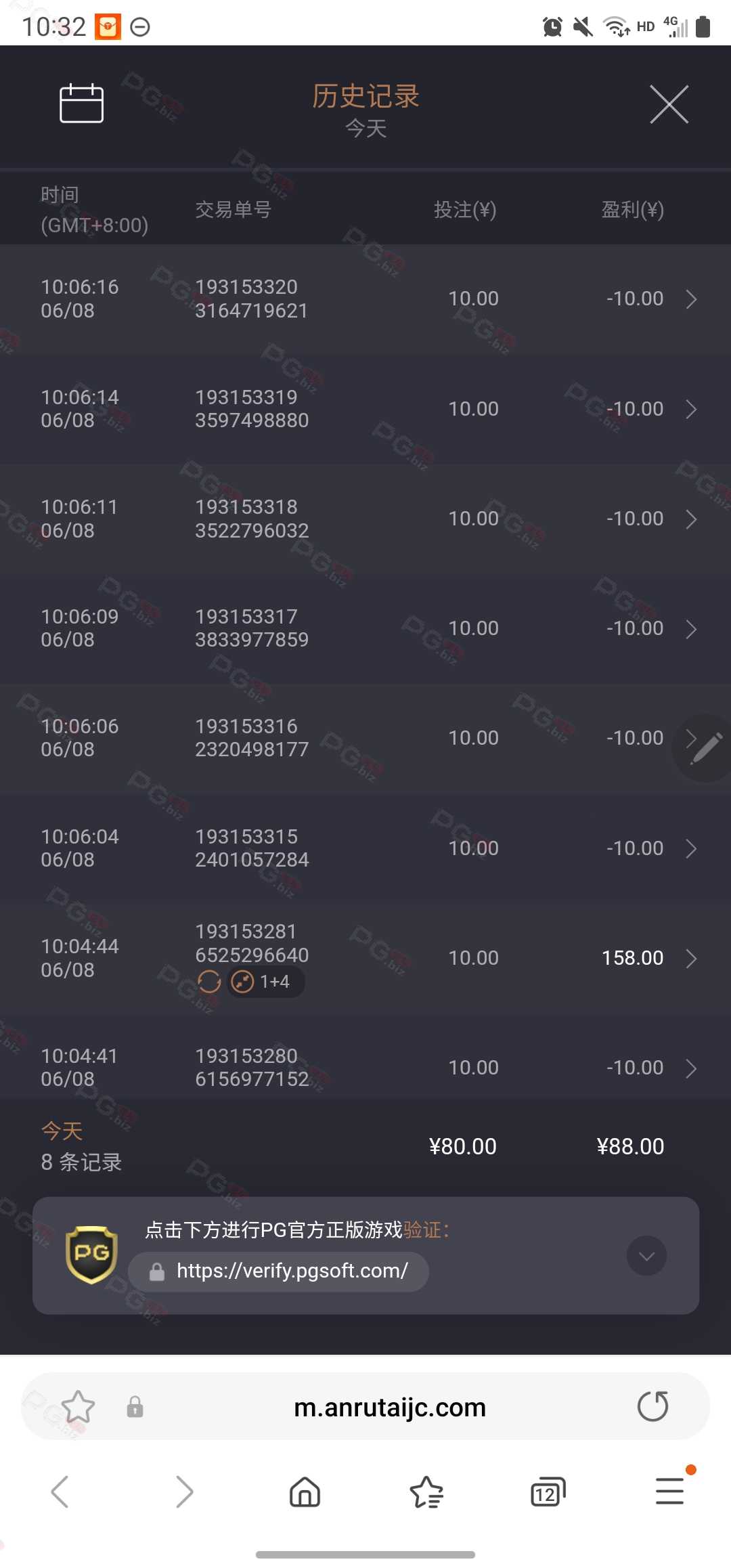This screenshot has width=731, height=1568.
Task: Open the calendar date picker
Action: click(81, 104)
